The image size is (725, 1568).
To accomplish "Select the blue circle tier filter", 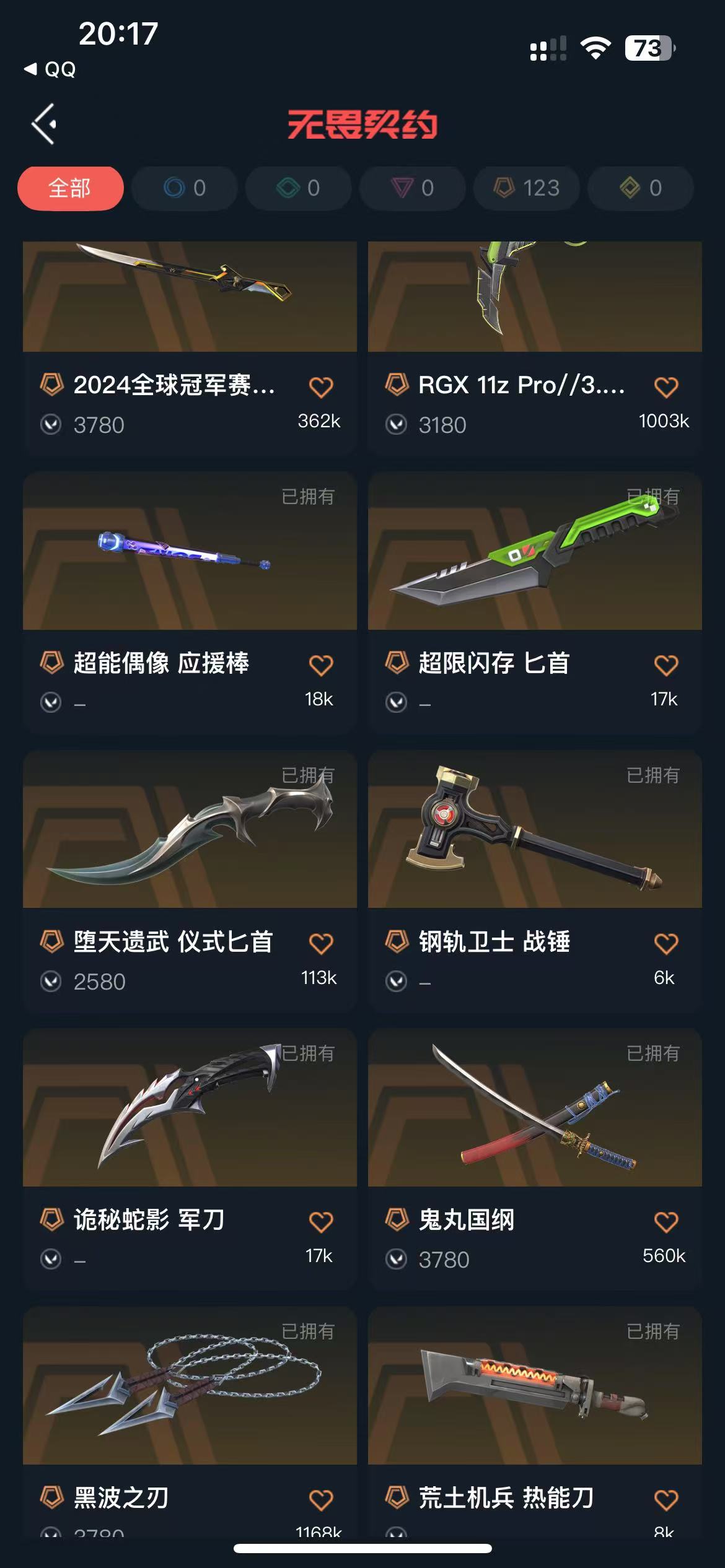I will point(185,188).
